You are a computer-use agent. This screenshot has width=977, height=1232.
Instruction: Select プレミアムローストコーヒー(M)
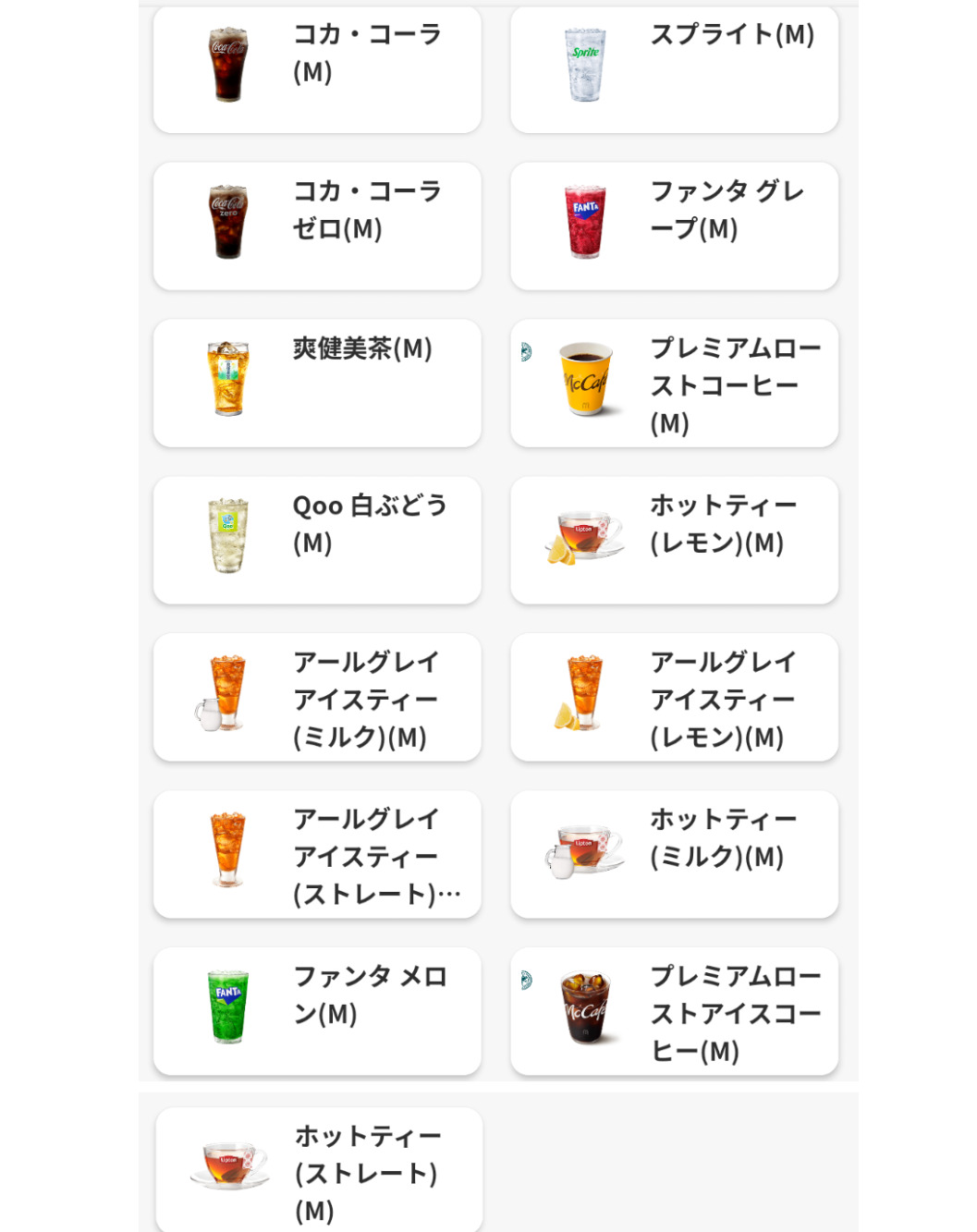[674, 383]
